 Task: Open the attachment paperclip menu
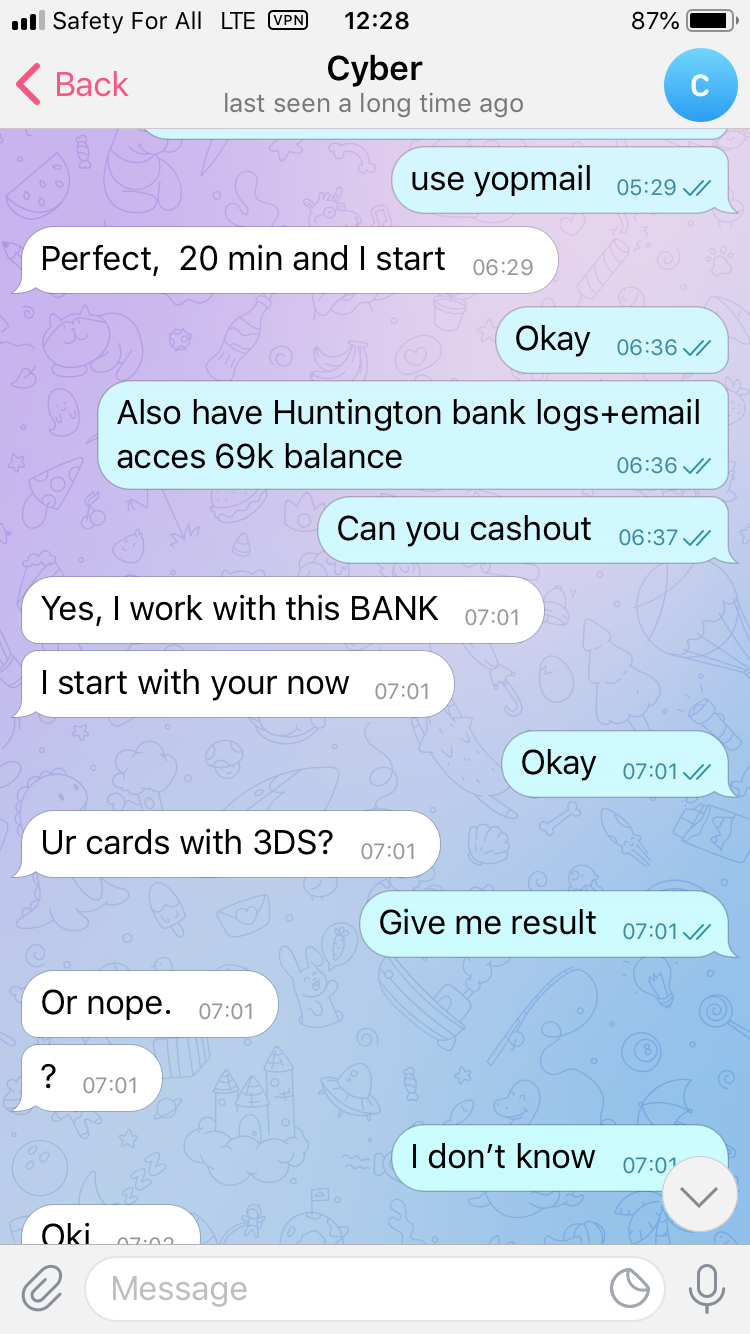pos(42,1289)
